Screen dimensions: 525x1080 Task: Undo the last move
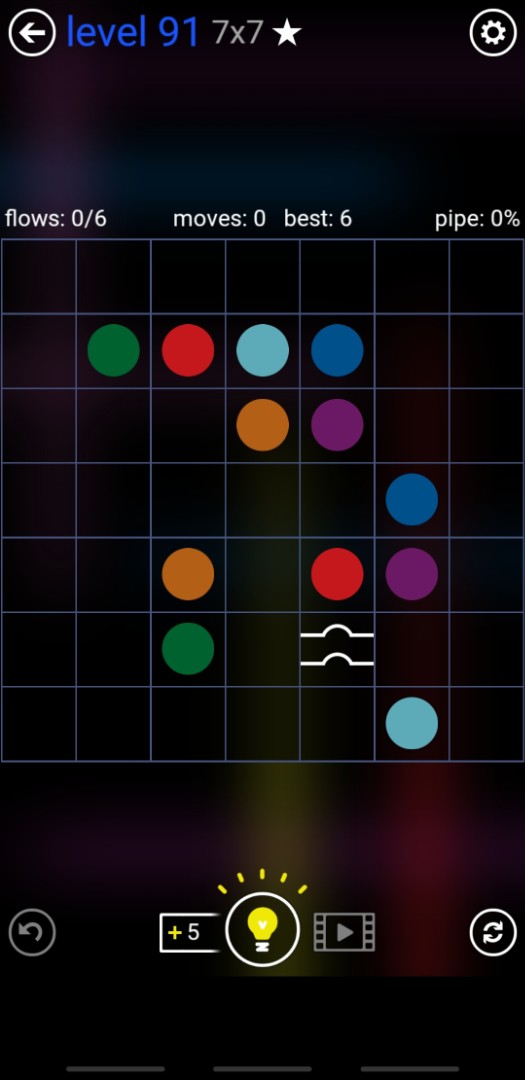[x=32, y=932]
